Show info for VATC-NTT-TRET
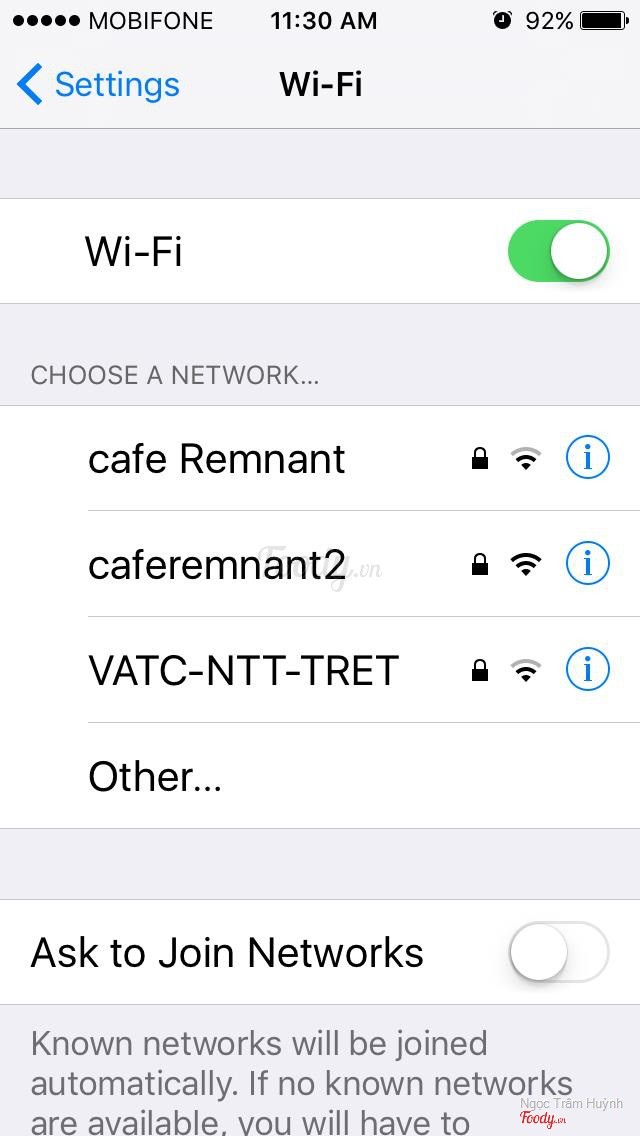This screenshot has height=1136, width=640. (x=587, y=671)
